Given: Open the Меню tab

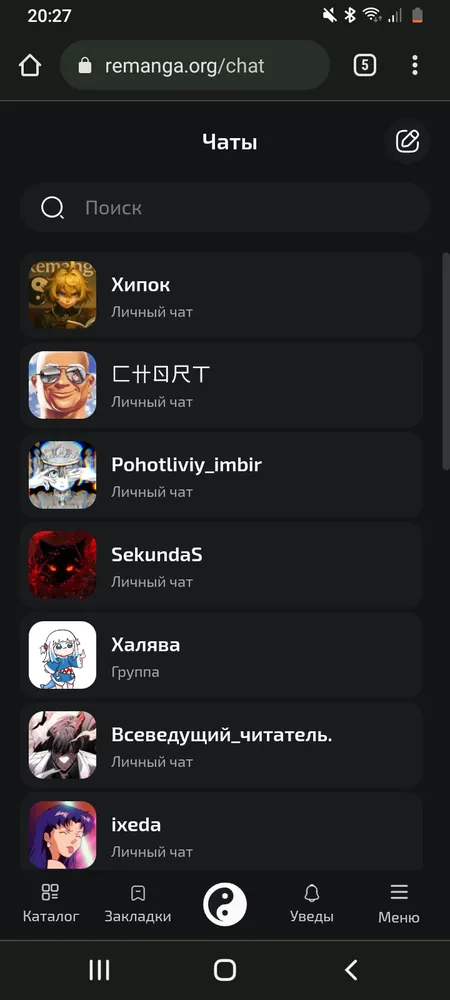Looking at the screenshot, I should pyautogui.click(x=399, y=904).
